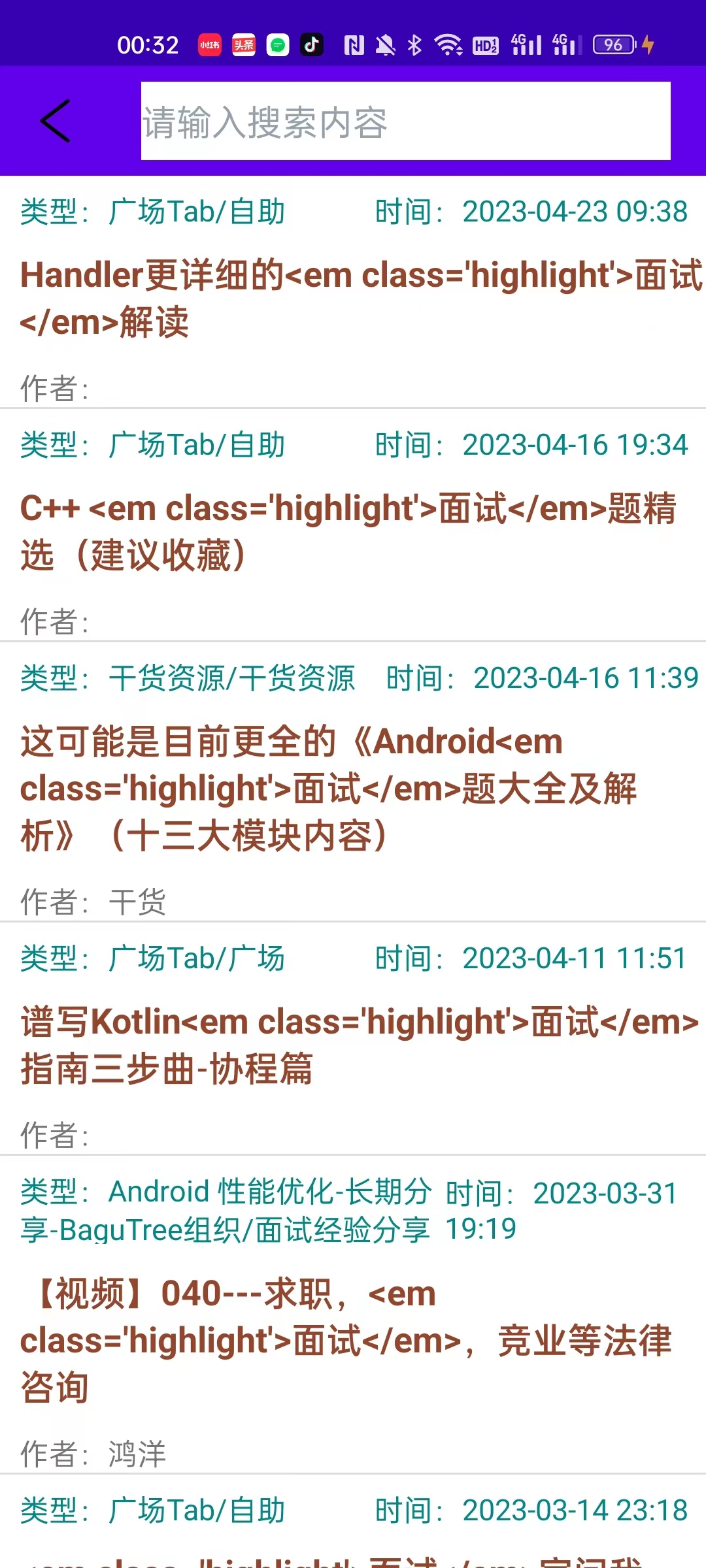Tap the charging bolt icon
706x1568 pixels.
(x=647, y=44)
